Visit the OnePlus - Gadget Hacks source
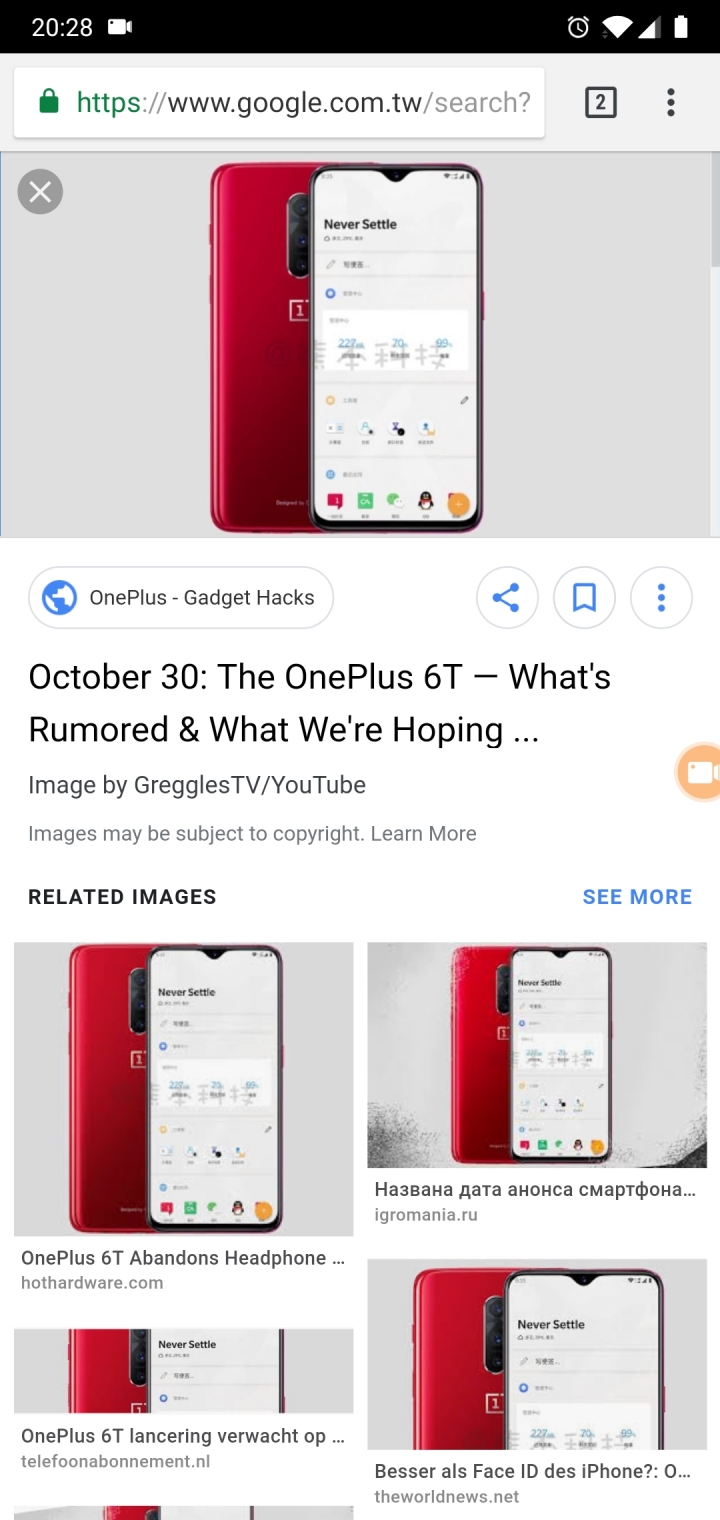The image size is (720, 1520). click(x=181, y=598)
